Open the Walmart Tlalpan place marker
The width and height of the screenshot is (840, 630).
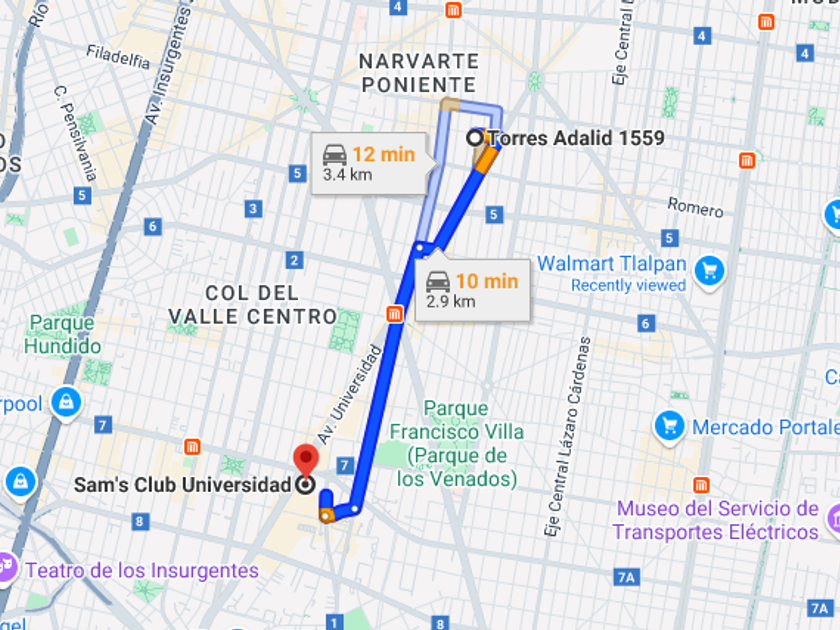[709, 270]
